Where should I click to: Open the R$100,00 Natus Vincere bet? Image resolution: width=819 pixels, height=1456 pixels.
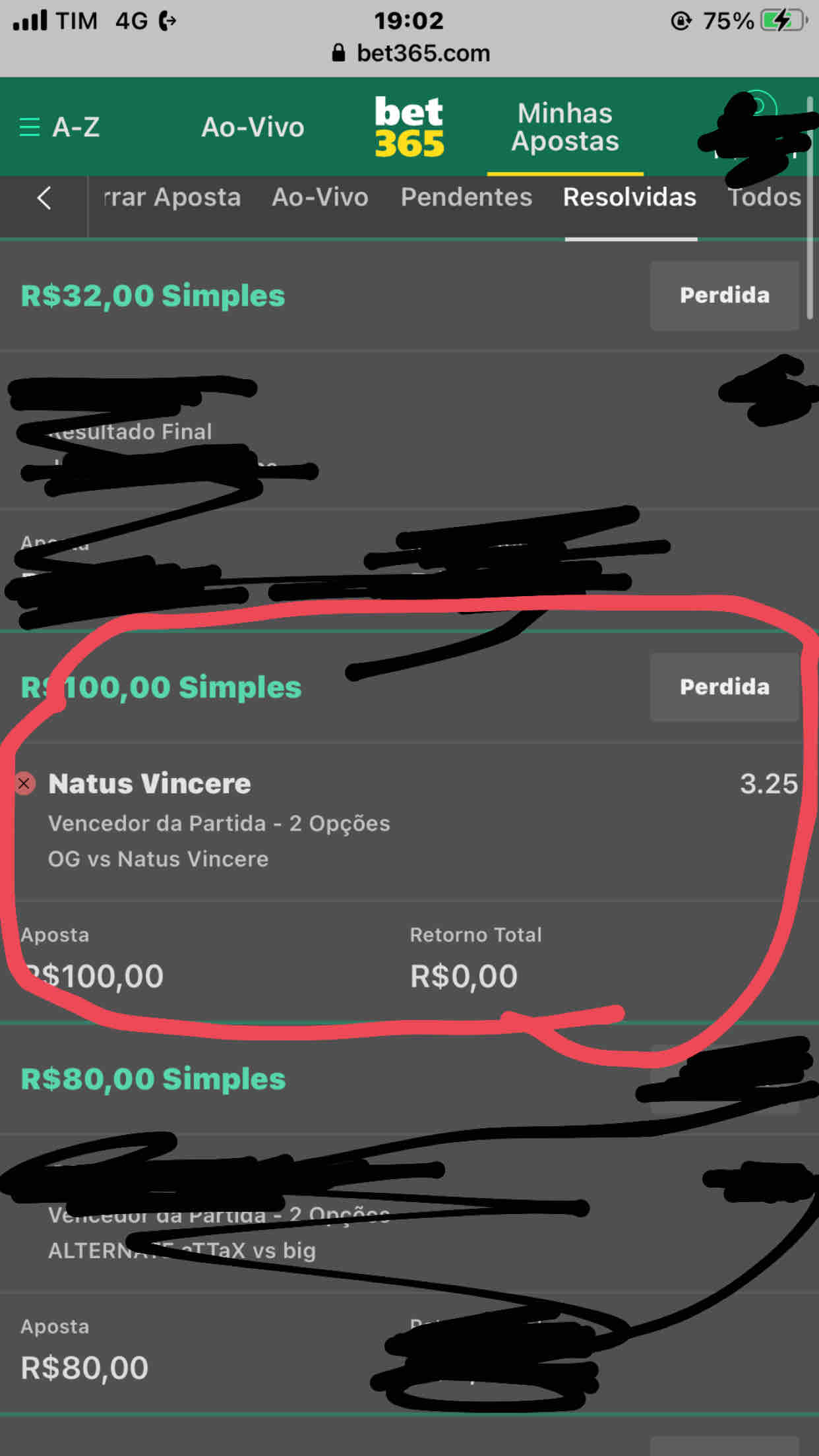coord(149,783)
